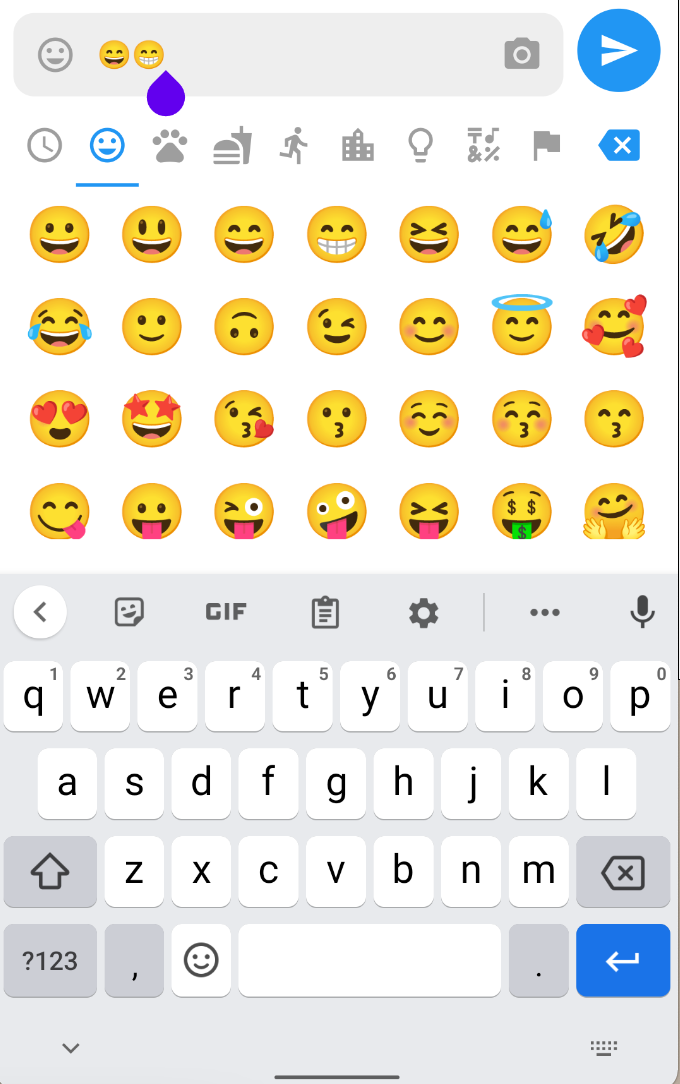Switch to objects lightbulb emoji tab
This screenshot has height=1084, width=680.
coord(419,147)
